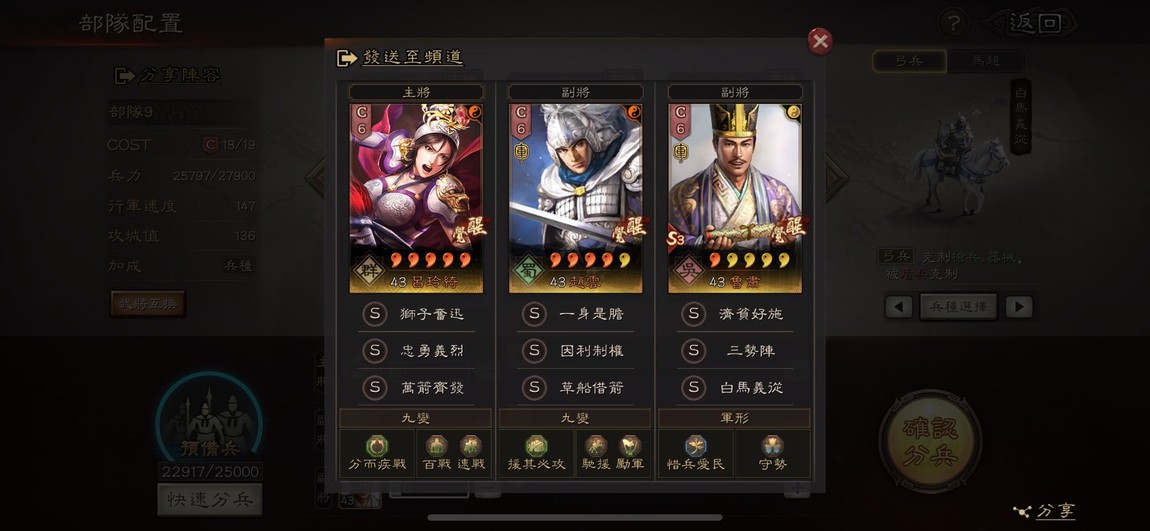Open vice general 趙雲 card

[x=575, y=197]
